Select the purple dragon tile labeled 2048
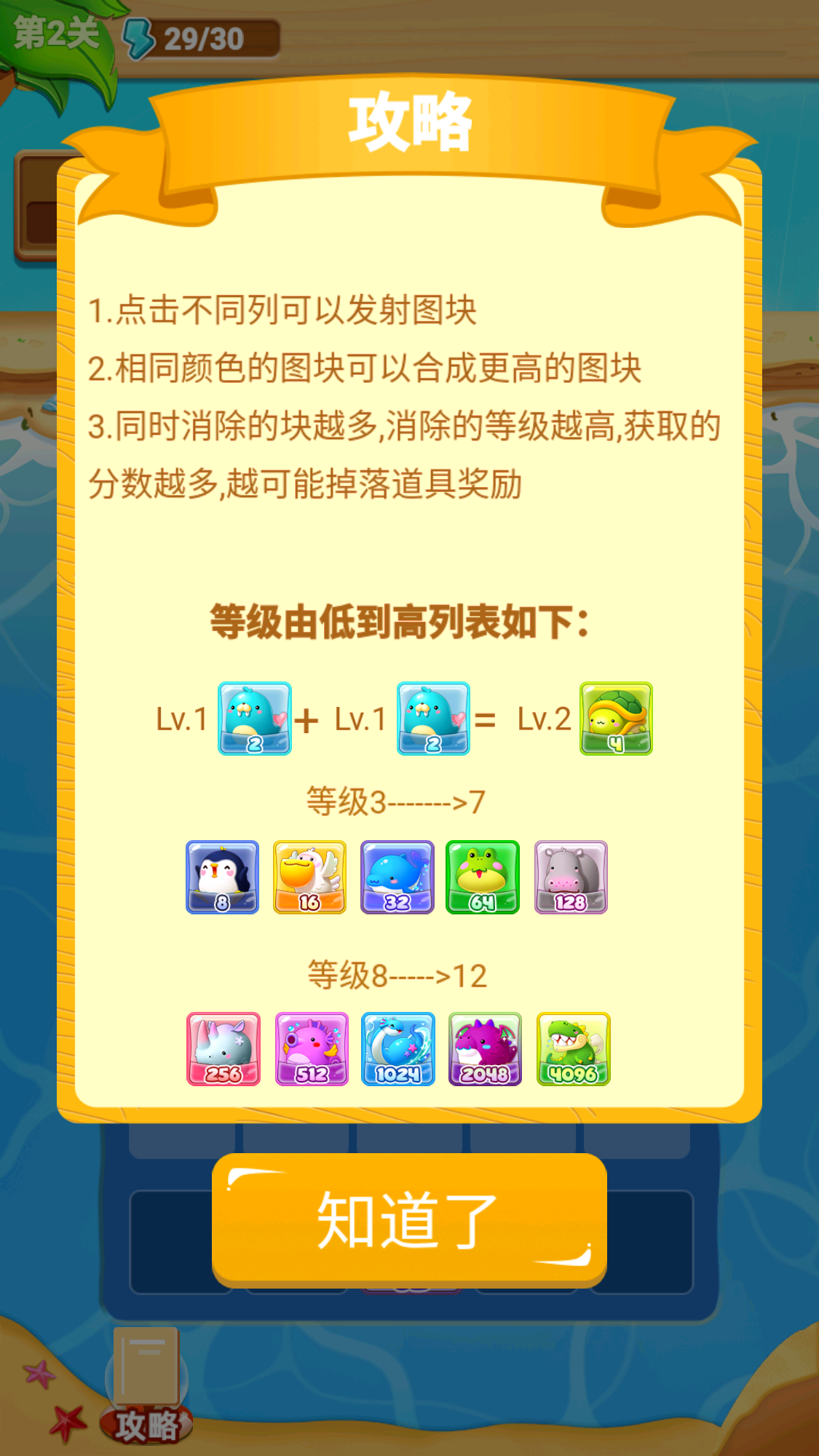Screen dimensions: 819x1456 (x=486, y=1051)
